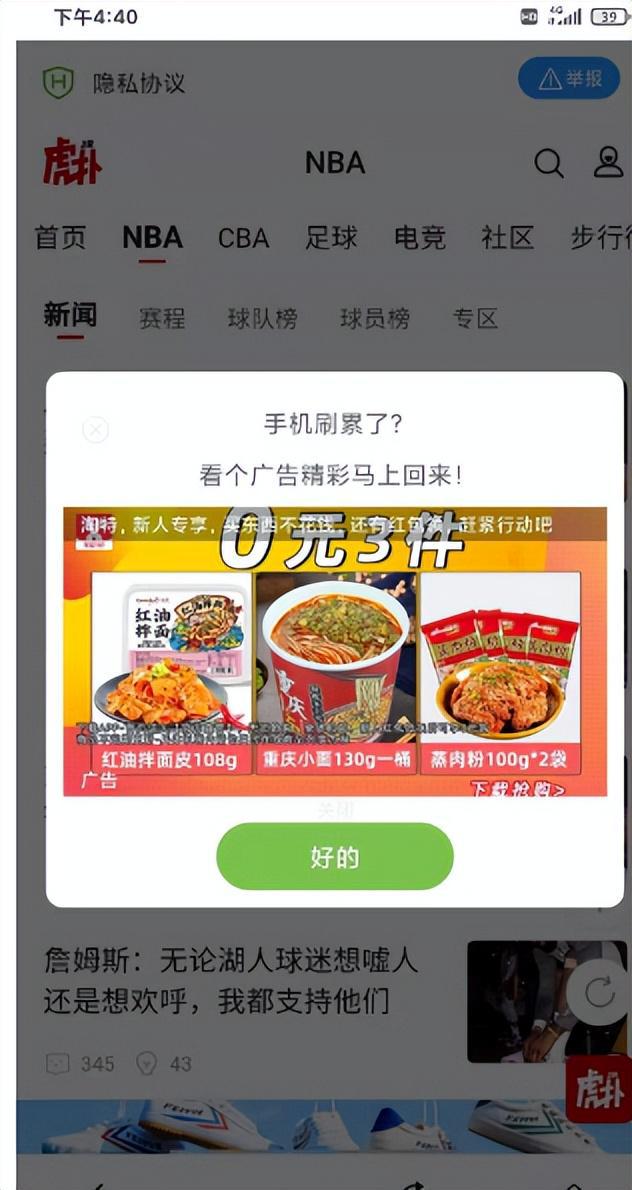The height and width of the screenshot is (1190, 632).
Task: Open the user profile icon
Action: coord(607,163)
